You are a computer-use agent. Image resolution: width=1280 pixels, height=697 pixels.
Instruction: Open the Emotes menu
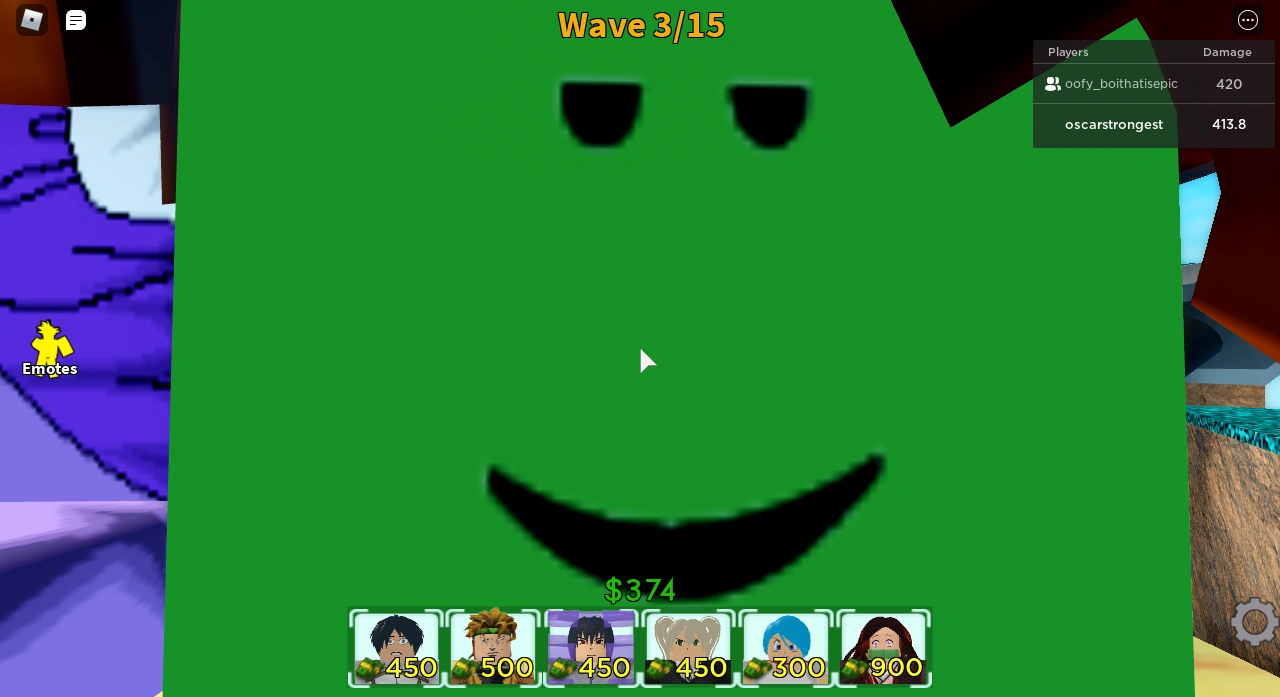tap(50, 350)
